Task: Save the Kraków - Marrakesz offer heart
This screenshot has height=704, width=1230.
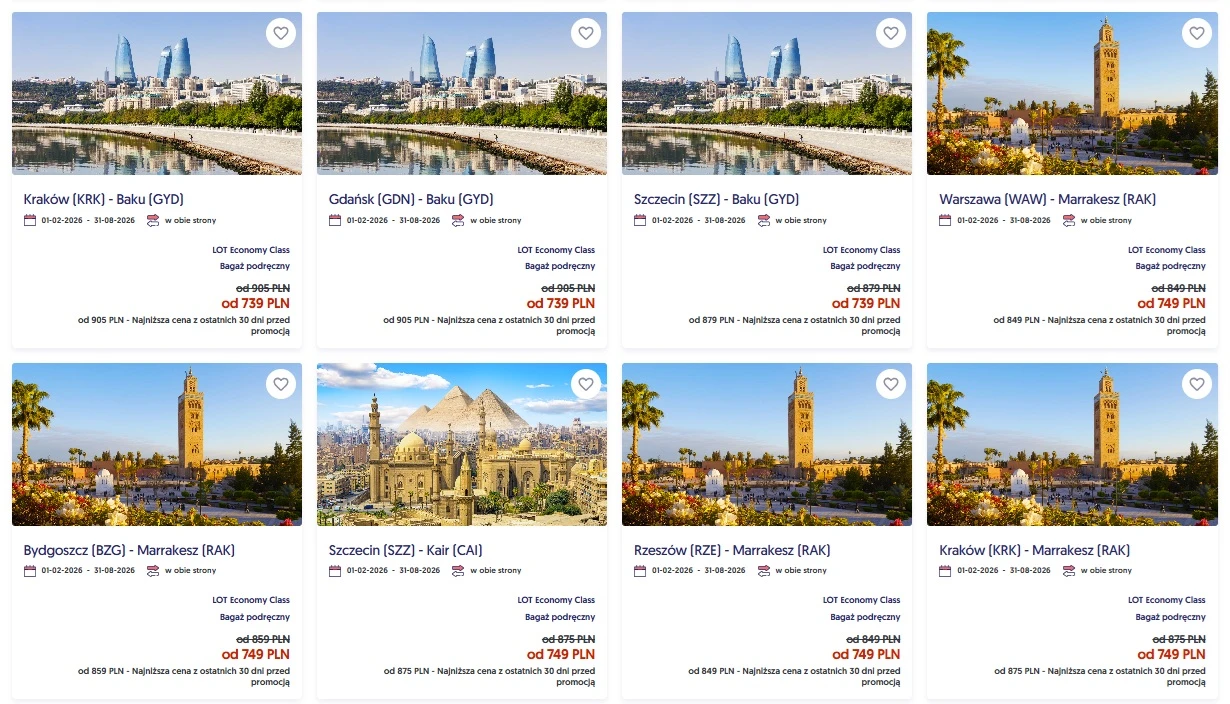Action: (1196, 384)
